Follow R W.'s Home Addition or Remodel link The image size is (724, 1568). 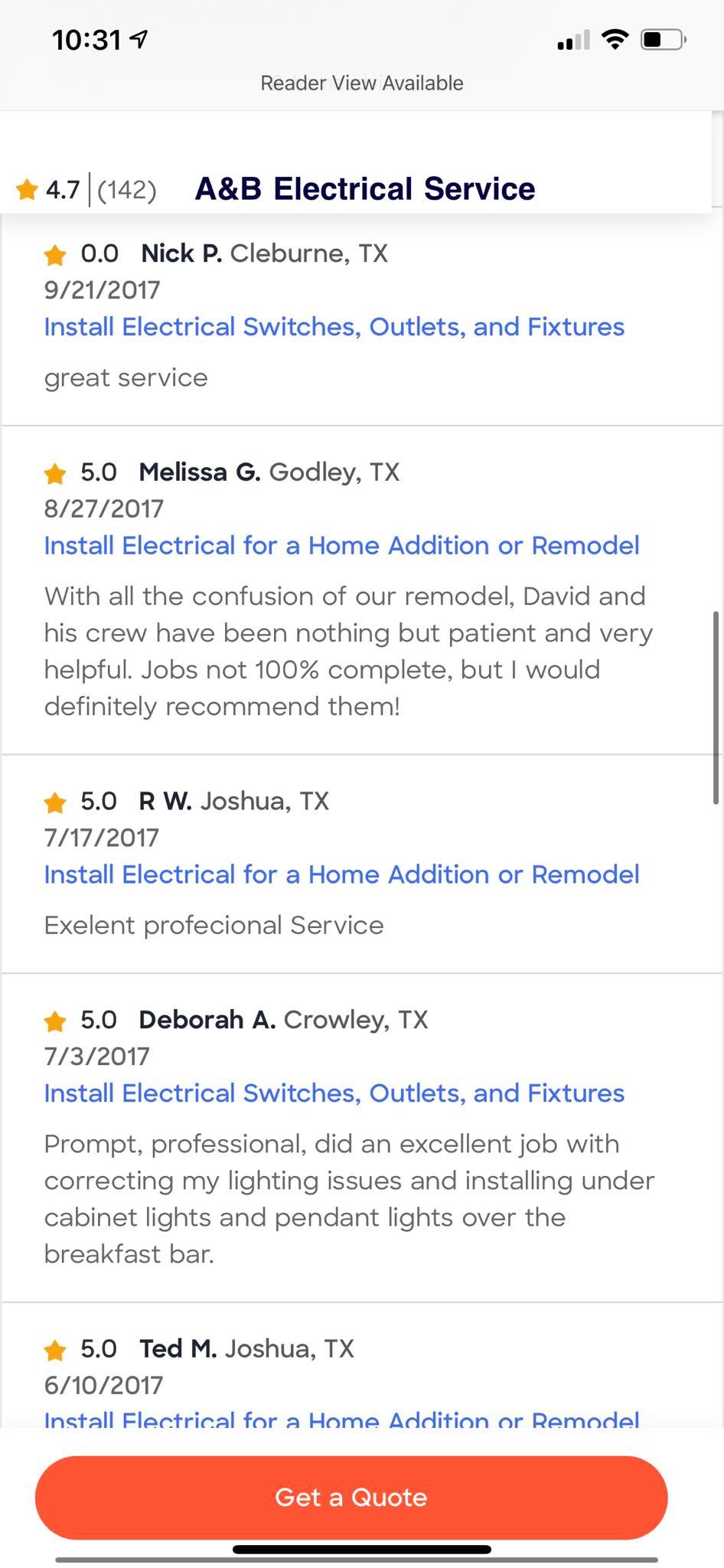click(341, 875)
